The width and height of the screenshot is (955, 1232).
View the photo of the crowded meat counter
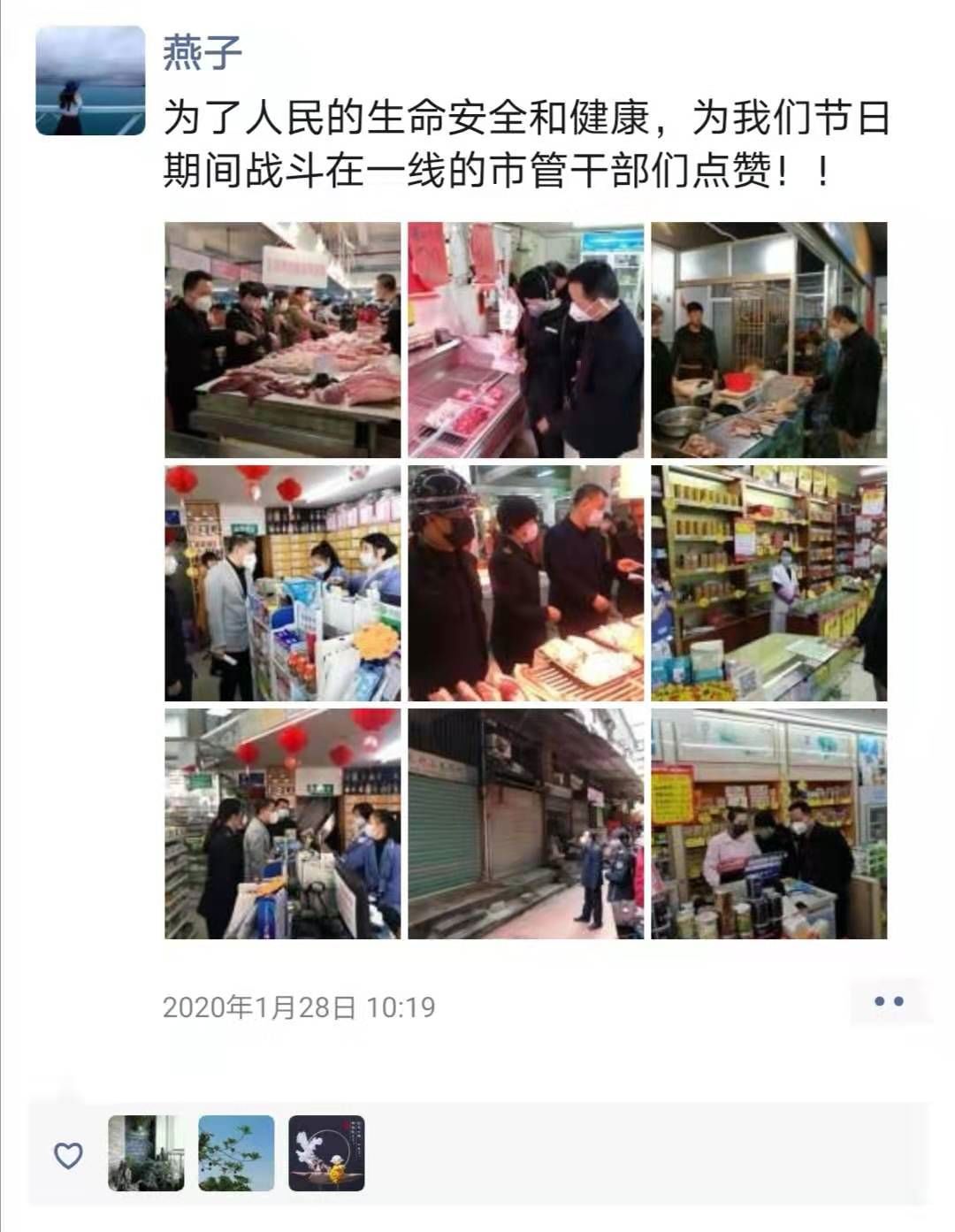(x=283, y=341)
